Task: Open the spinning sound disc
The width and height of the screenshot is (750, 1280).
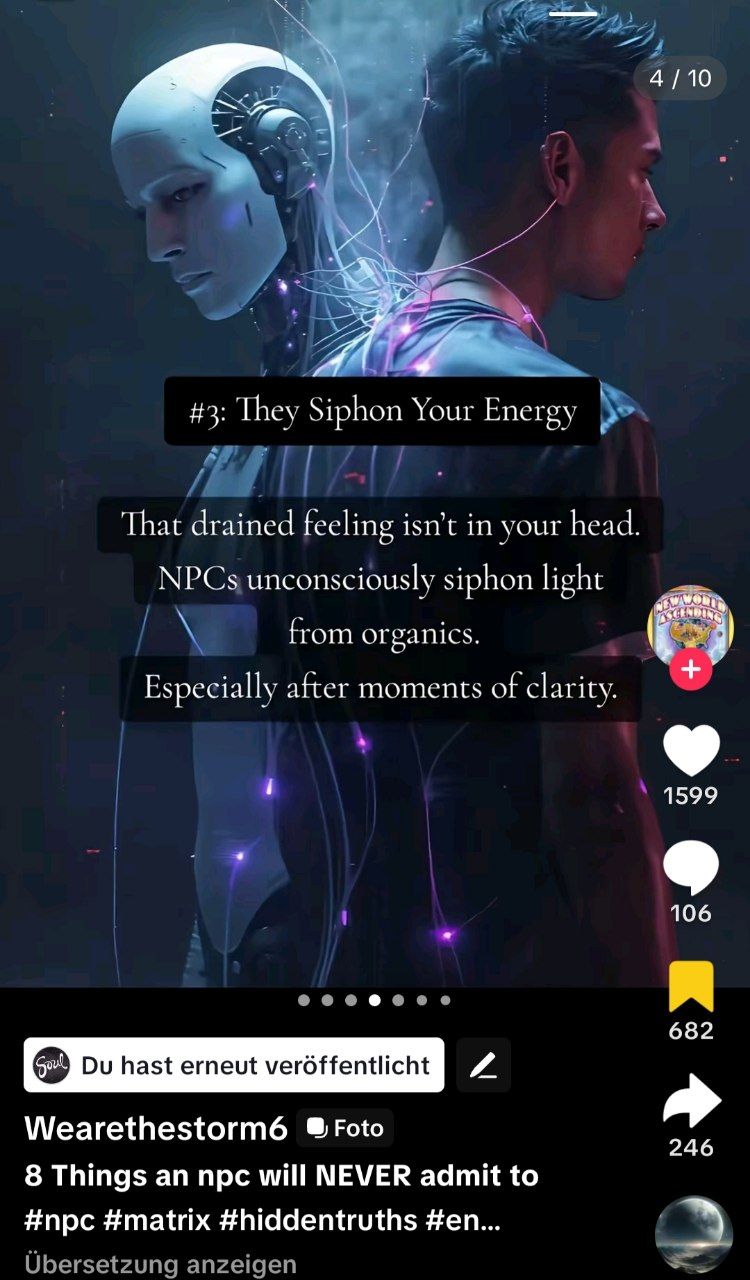Action: click(x=693, y=1234)
